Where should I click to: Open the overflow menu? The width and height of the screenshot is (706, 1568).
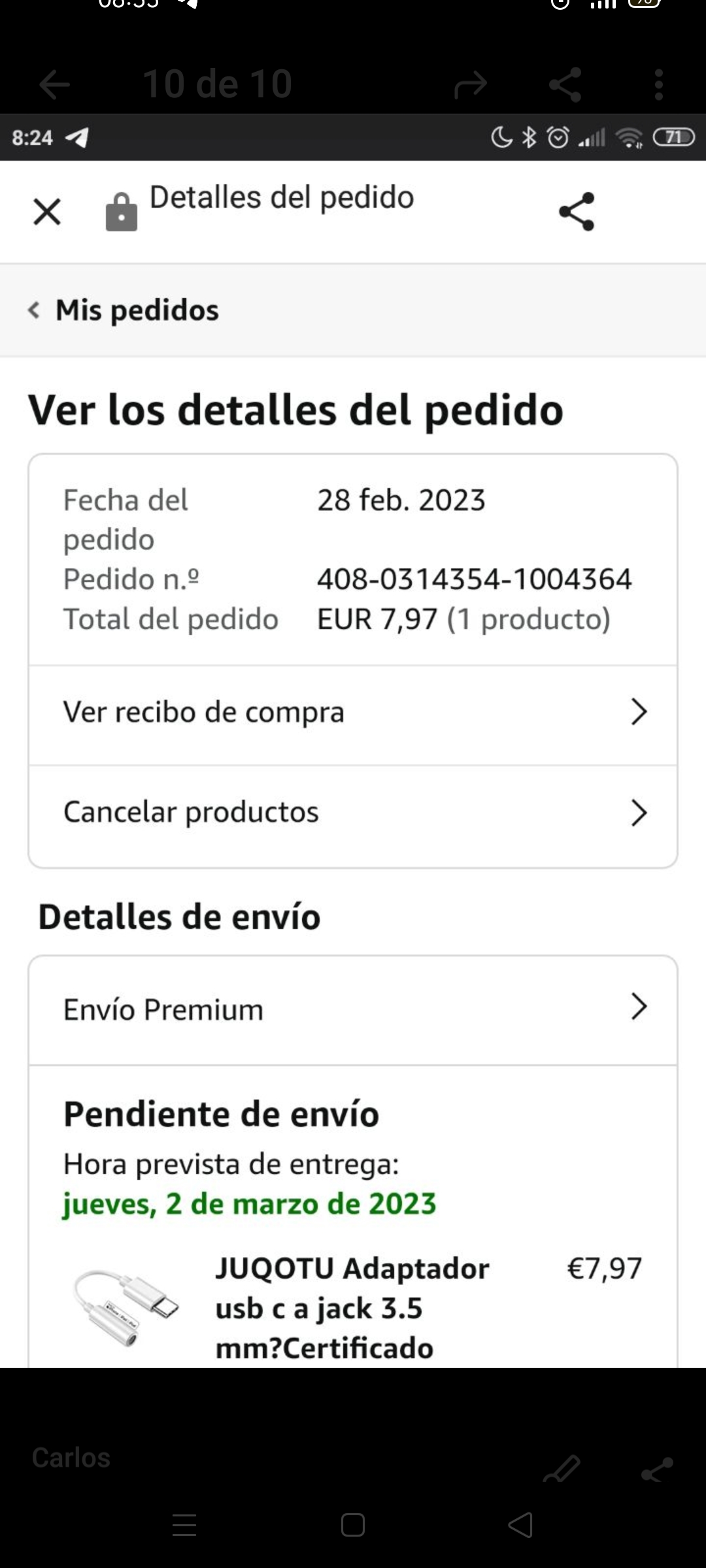[658, 84]
